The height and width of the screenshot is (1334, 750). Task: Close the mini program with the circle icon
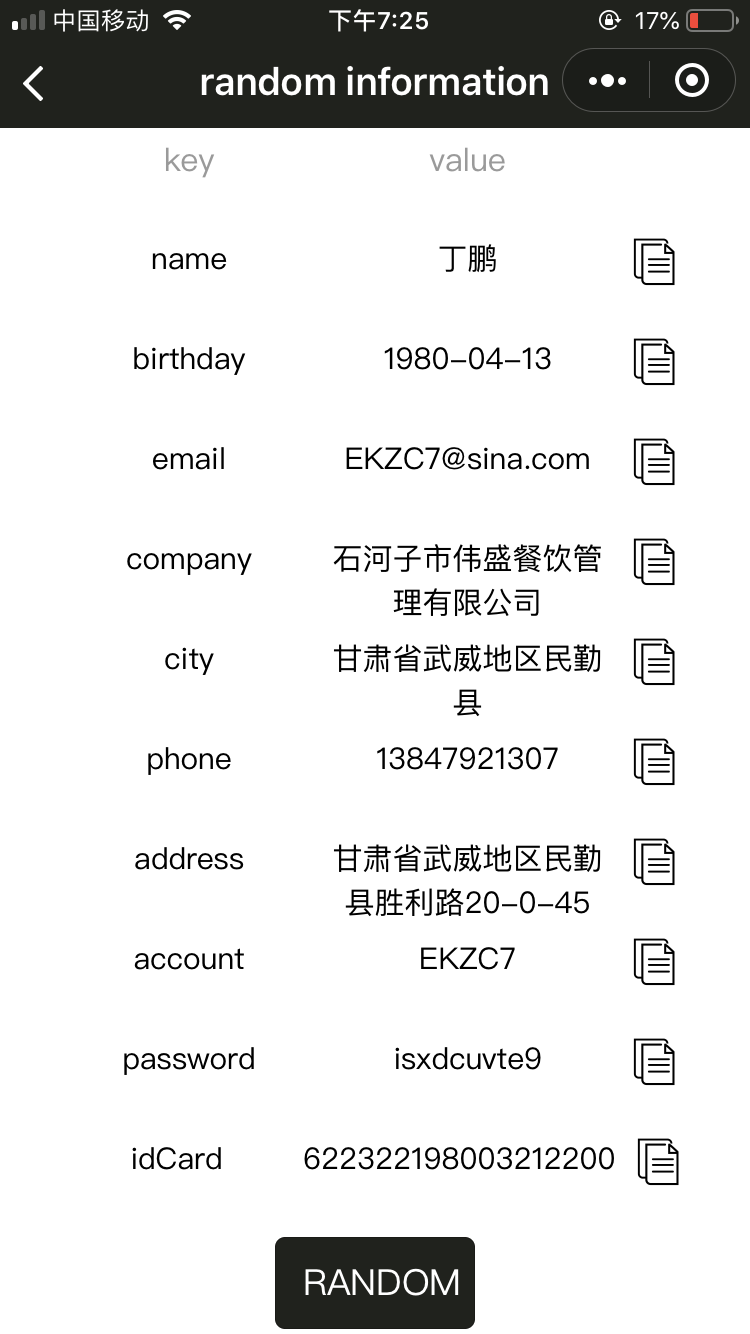click(692, 81)
